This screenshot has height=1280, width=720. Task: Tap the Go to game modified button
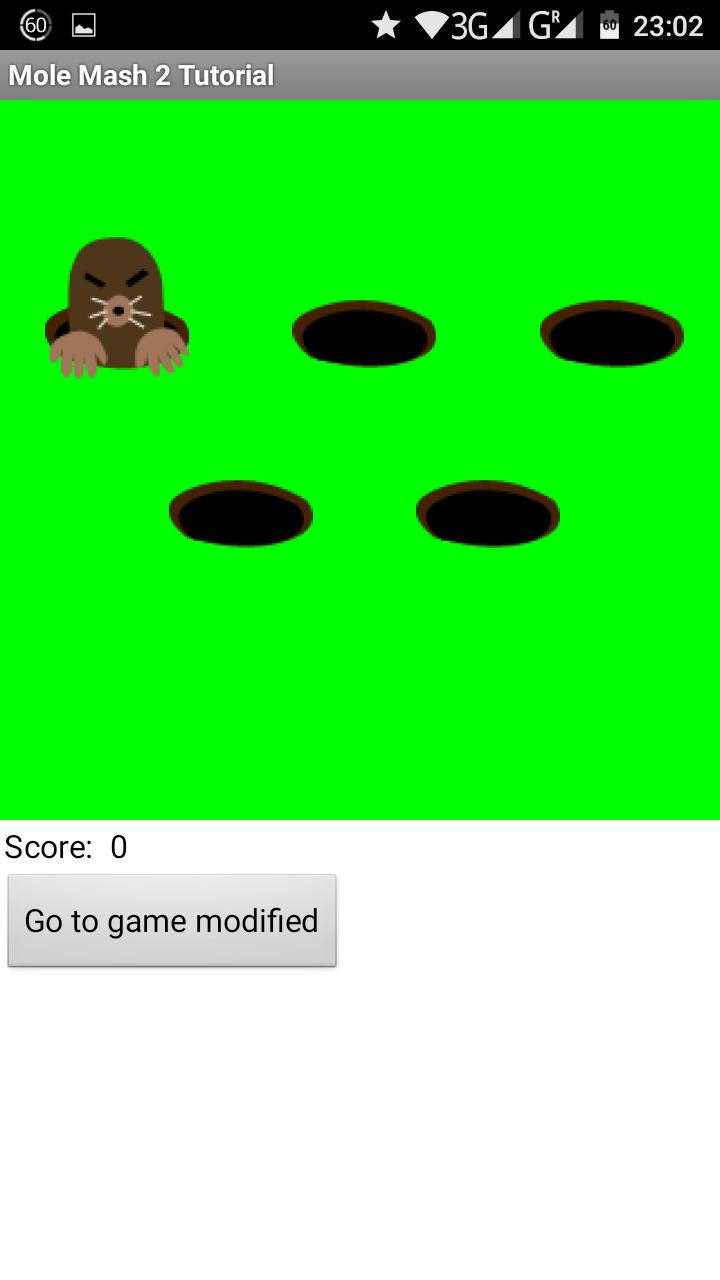(172, 920)
